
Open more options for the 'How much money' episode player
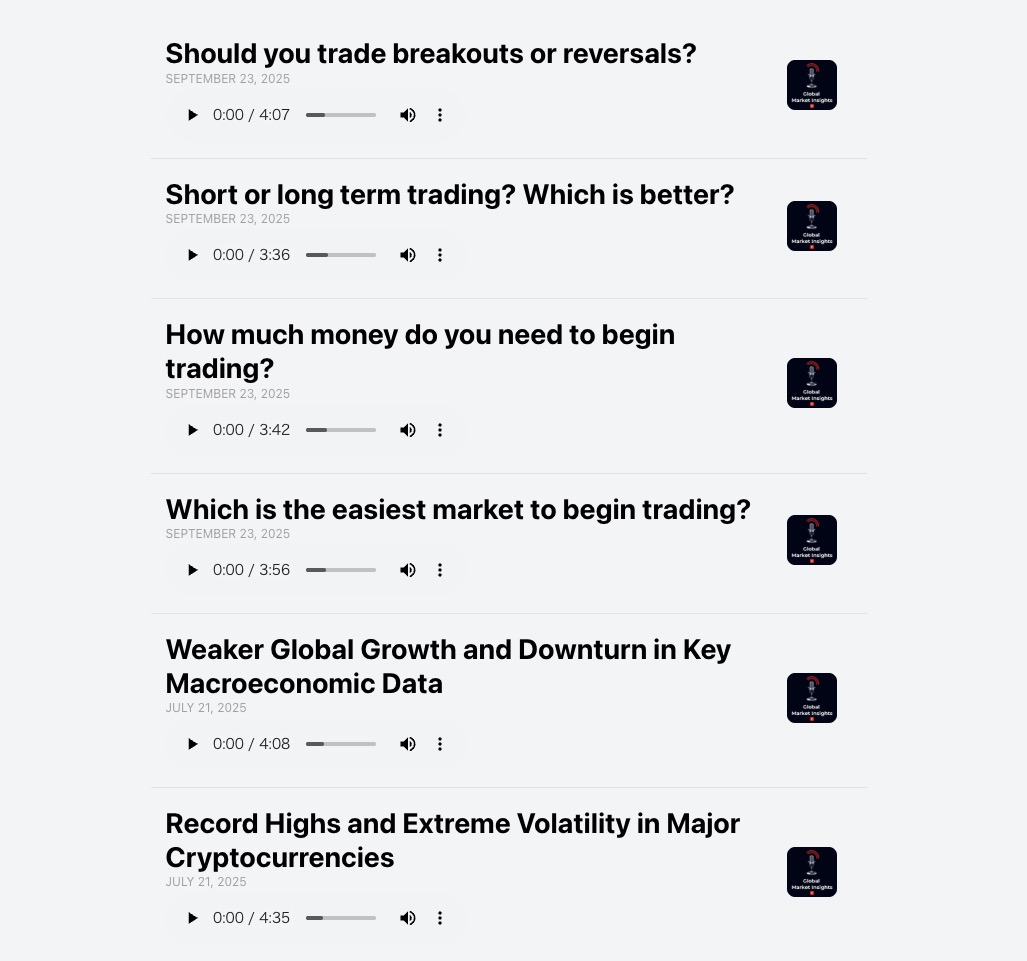pyautogui.click(x=440, y=430)
